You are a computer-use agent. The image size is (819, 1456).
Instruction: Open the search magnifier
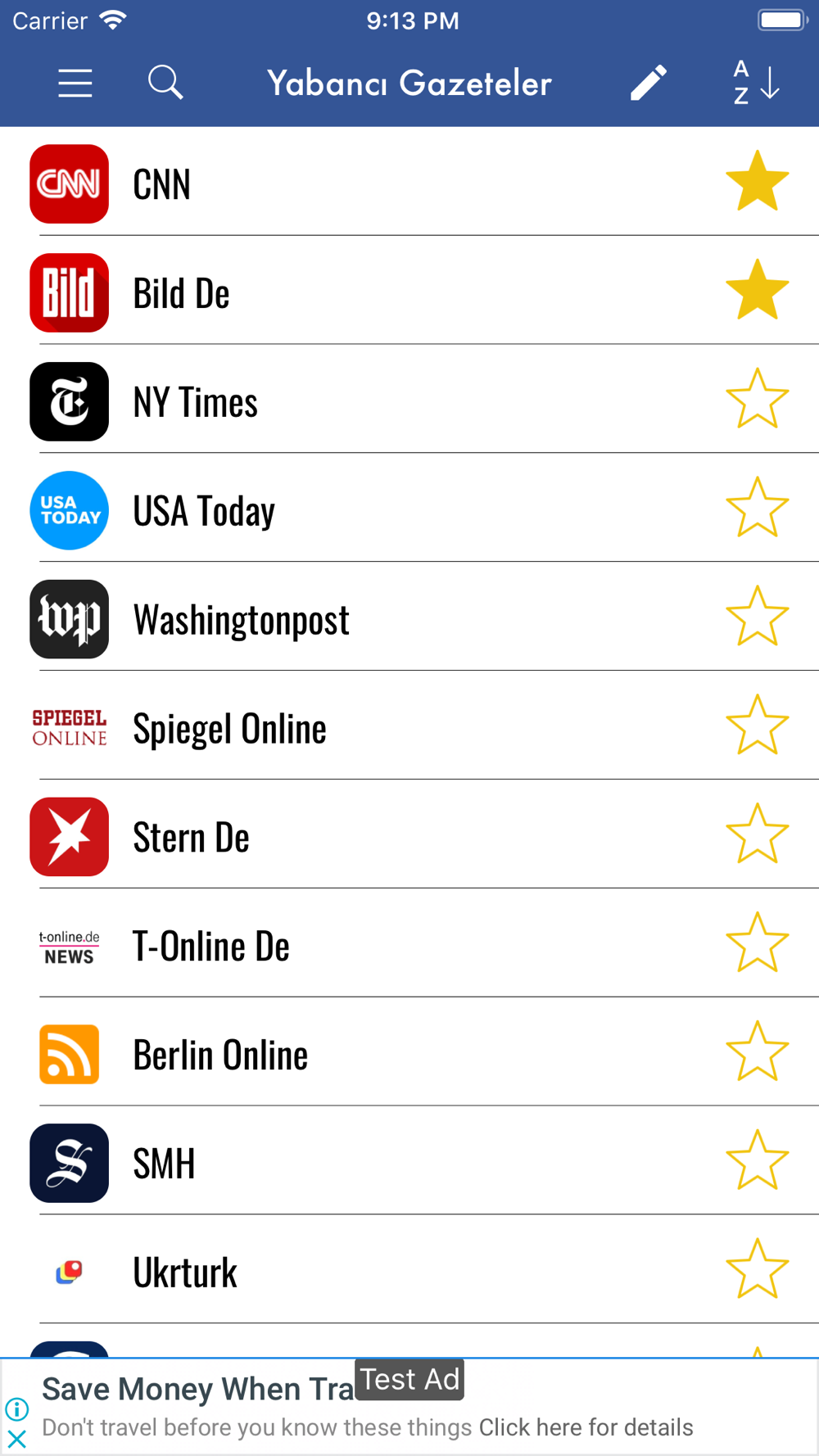[165, 83]
